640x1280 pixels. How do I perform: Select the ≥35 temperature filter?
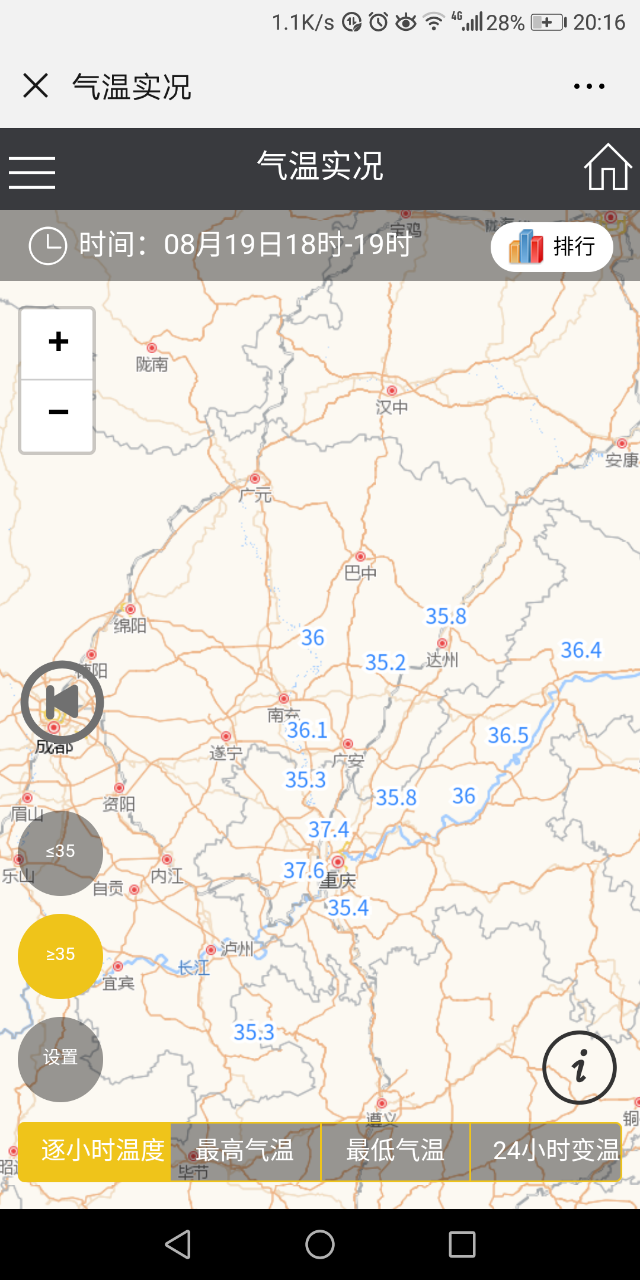60,955
